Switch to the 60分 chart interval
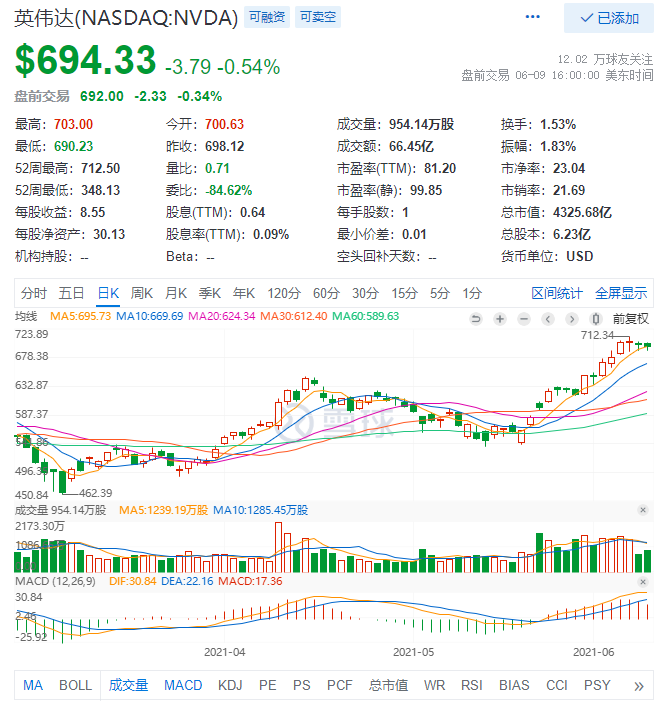This screenshot has height=708, width=664. pyautogui.click(x=326, y=293)
